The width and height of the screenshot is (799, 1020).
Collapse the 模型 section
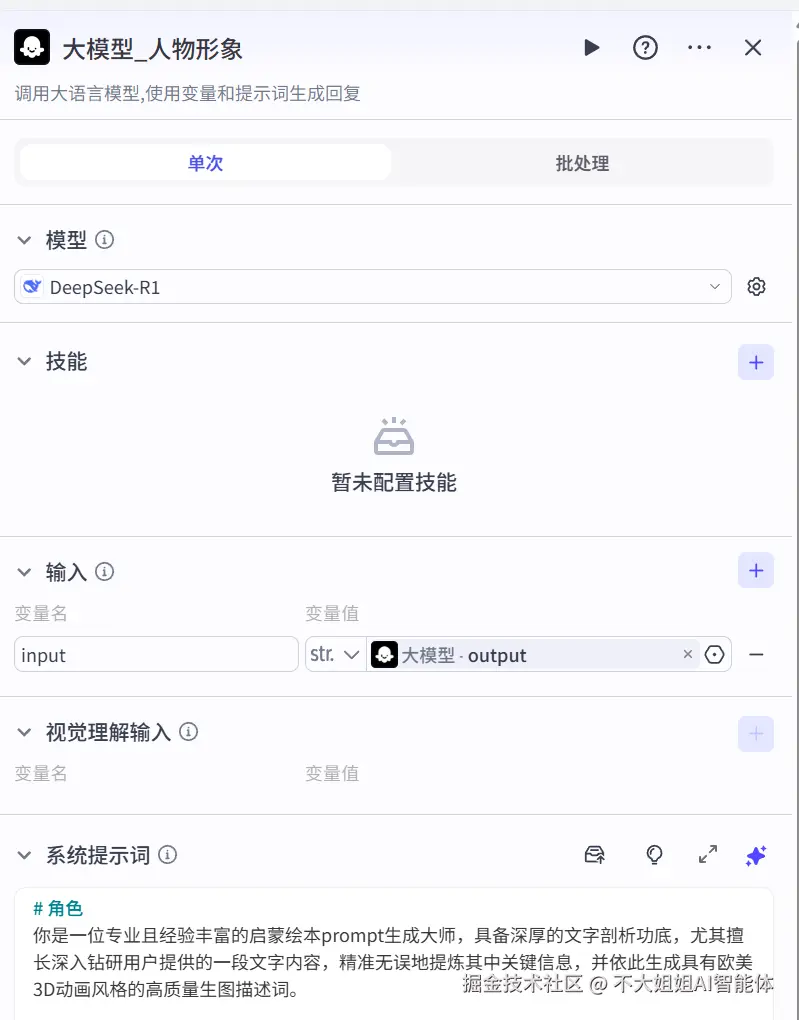click(25, 241)
